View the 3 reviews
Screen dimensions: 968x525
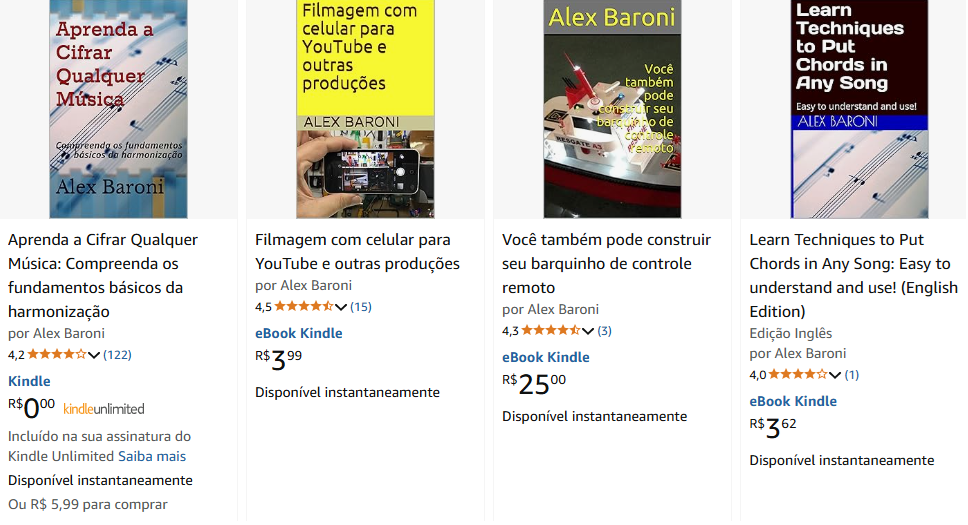(x=604, y=330)
